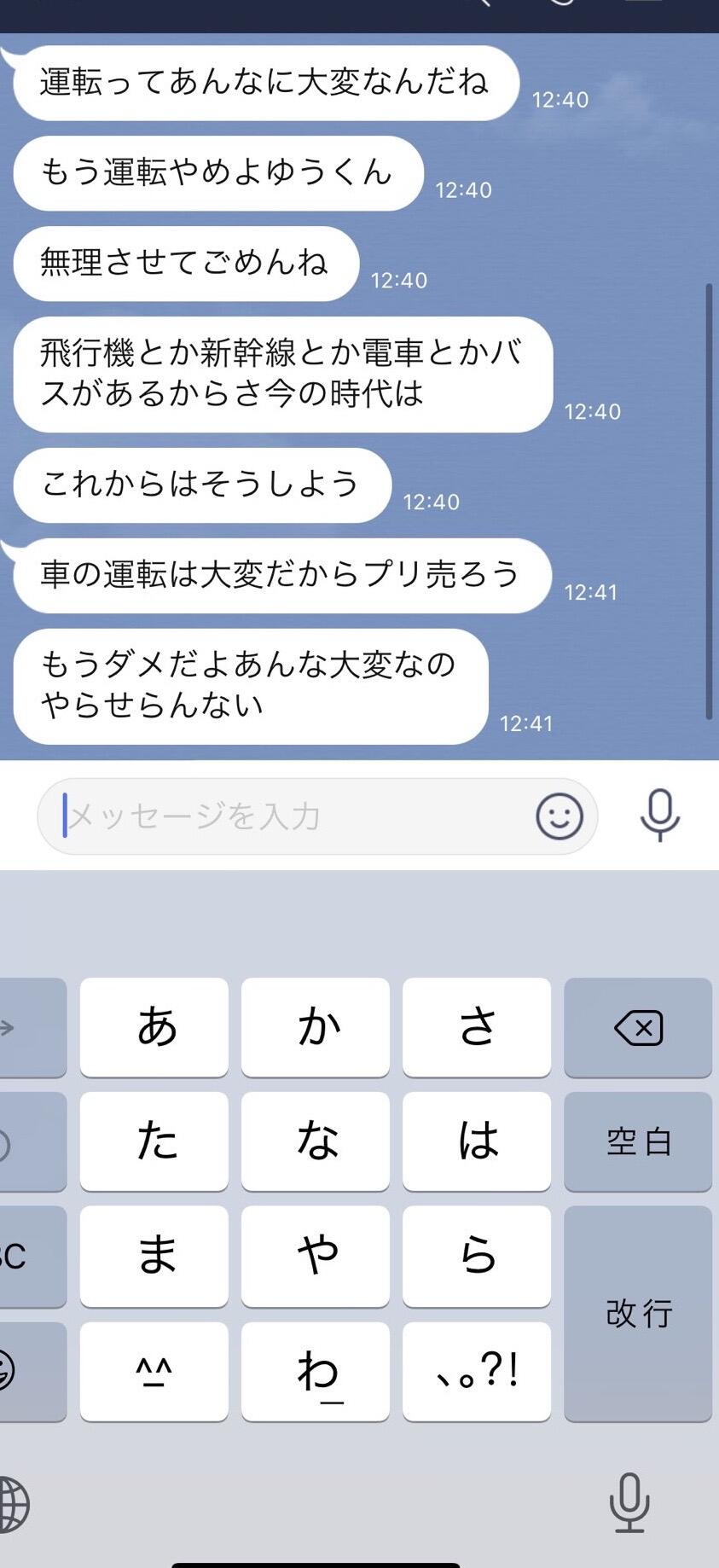
Task: Type the な key
Action: [316, 1141]
